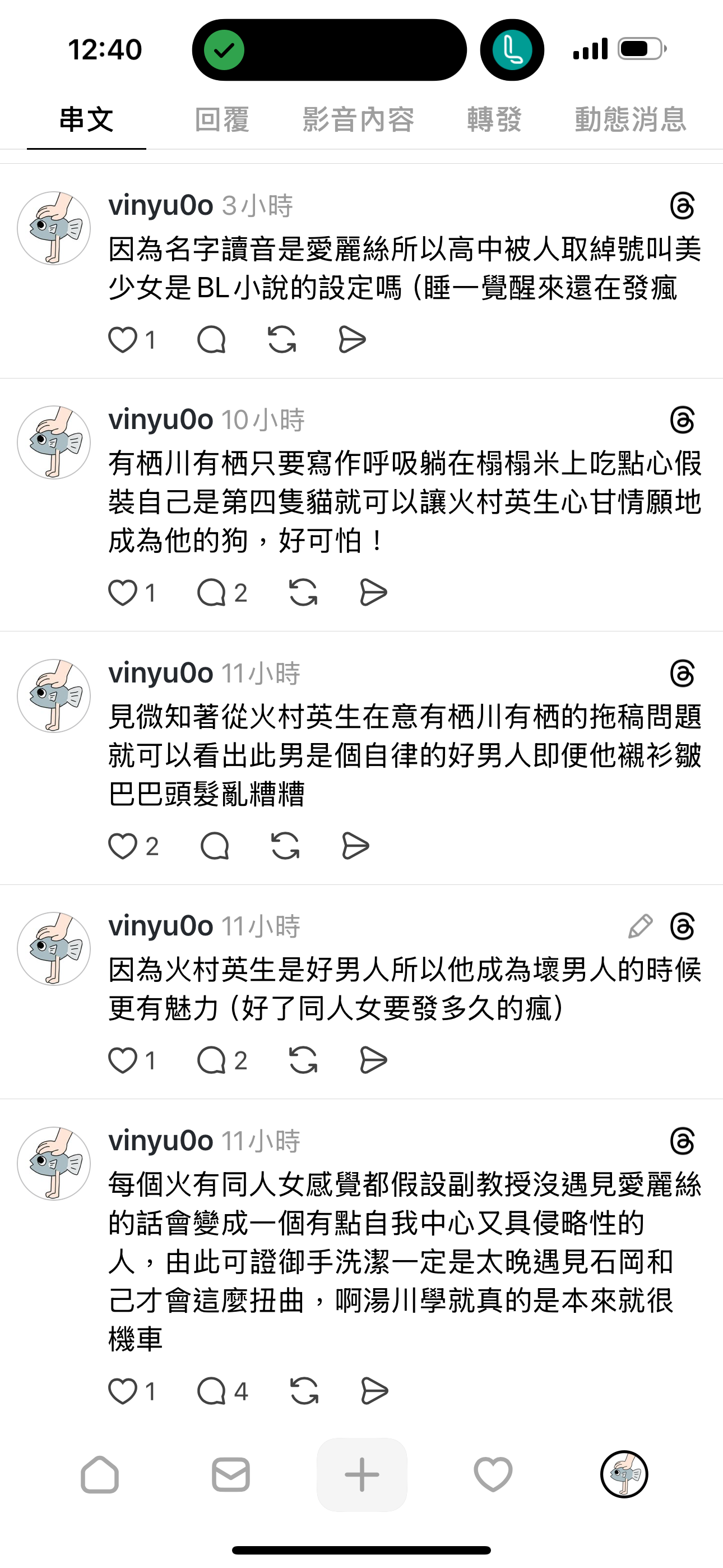Open the activity heart tab
The image size is (723, 1568).
click(x=493, y=1474)
